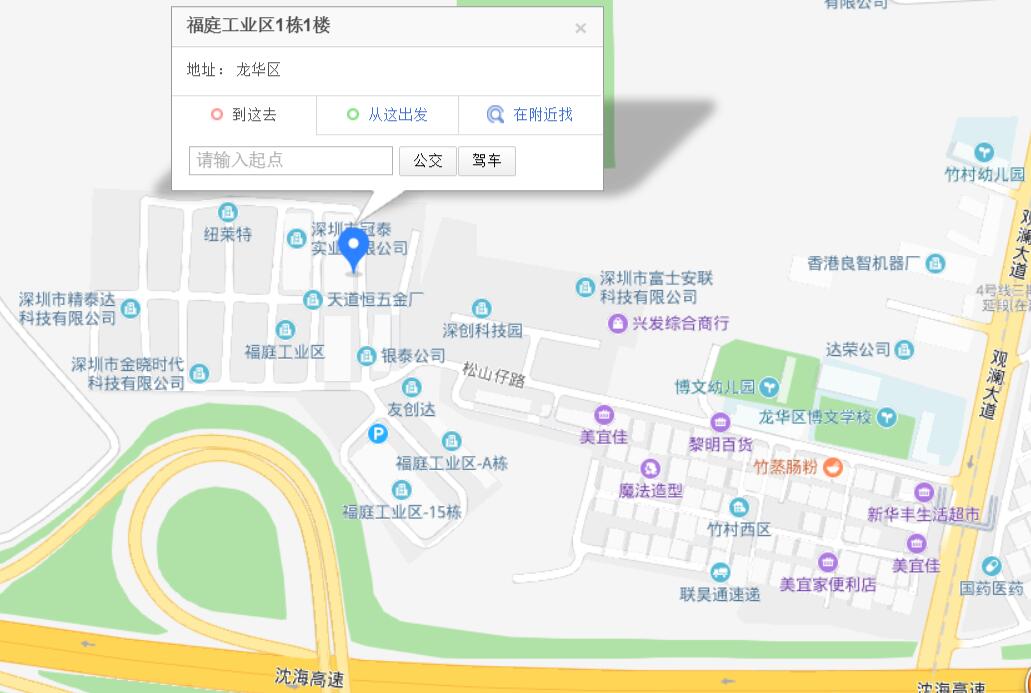Tap the 驾车 route button
This screenshot has height=693, width=1031.
click(x=487, y=160)
